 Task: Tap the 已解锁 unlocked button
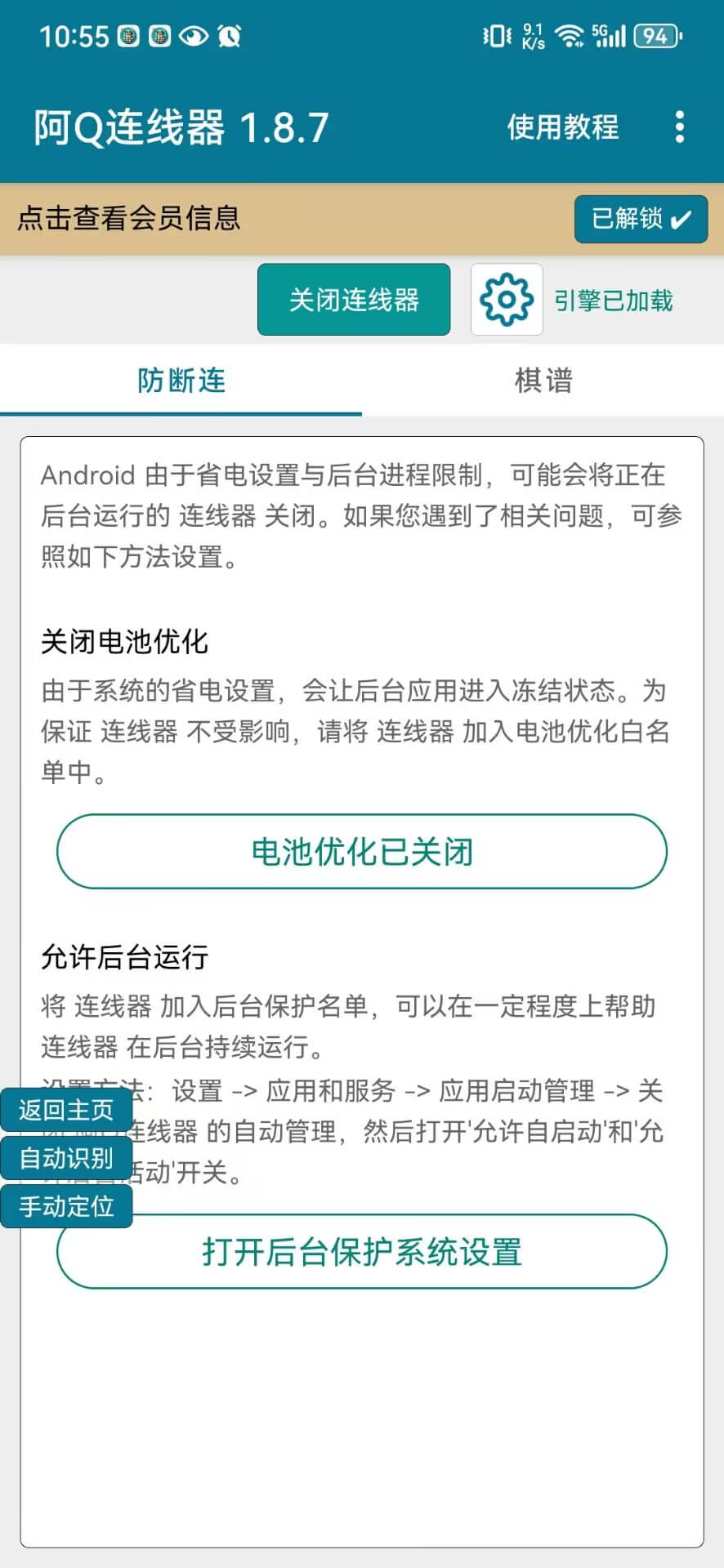pyautogui.click(x=641, y=219)
